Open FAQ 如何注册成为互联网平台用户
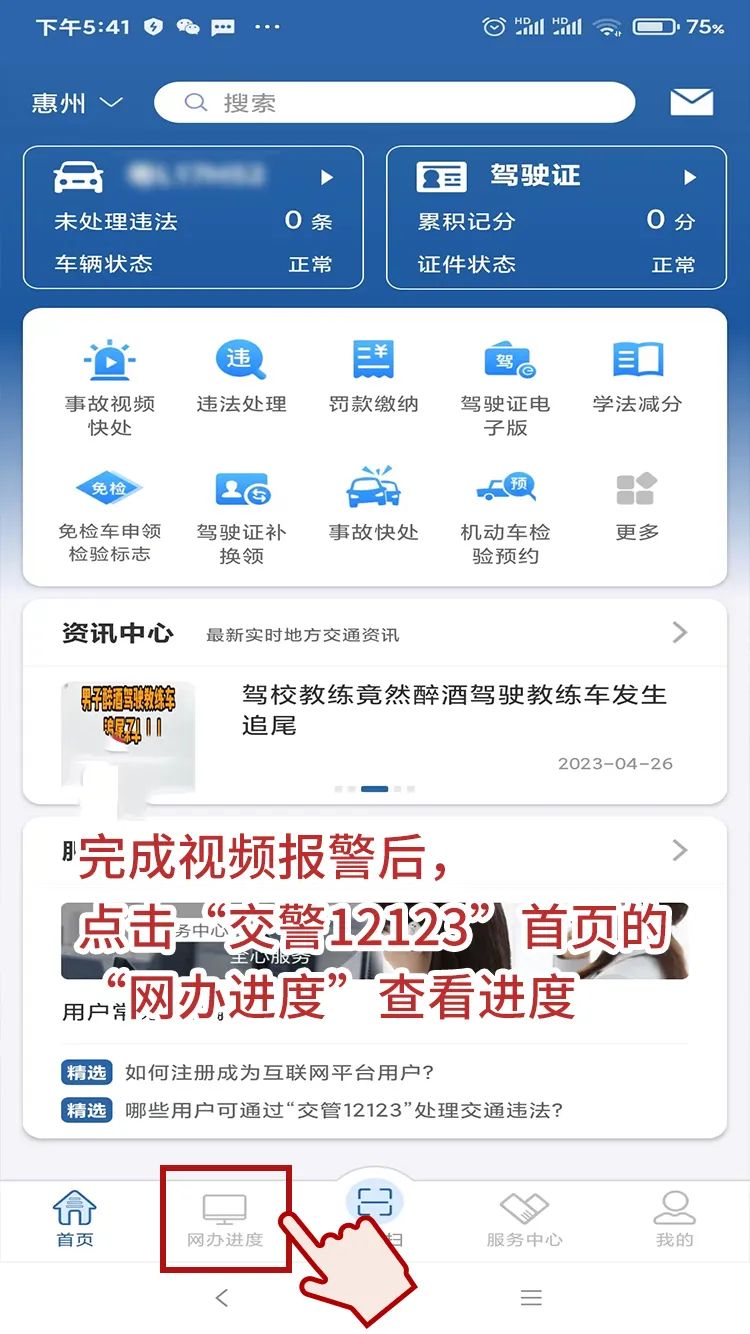 [x=279, y=1073]
